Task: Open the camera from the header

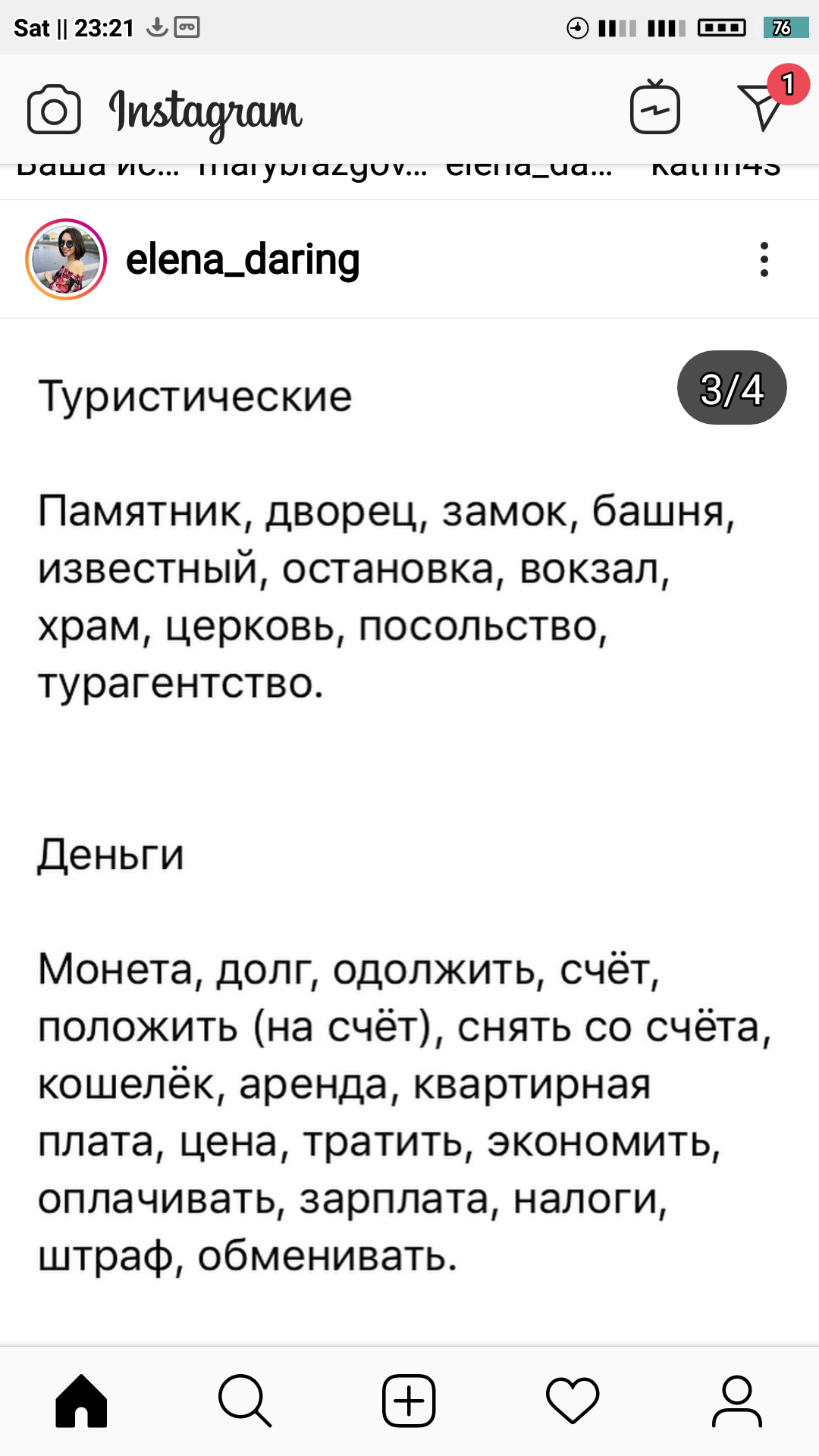Action: pos(54,111)
